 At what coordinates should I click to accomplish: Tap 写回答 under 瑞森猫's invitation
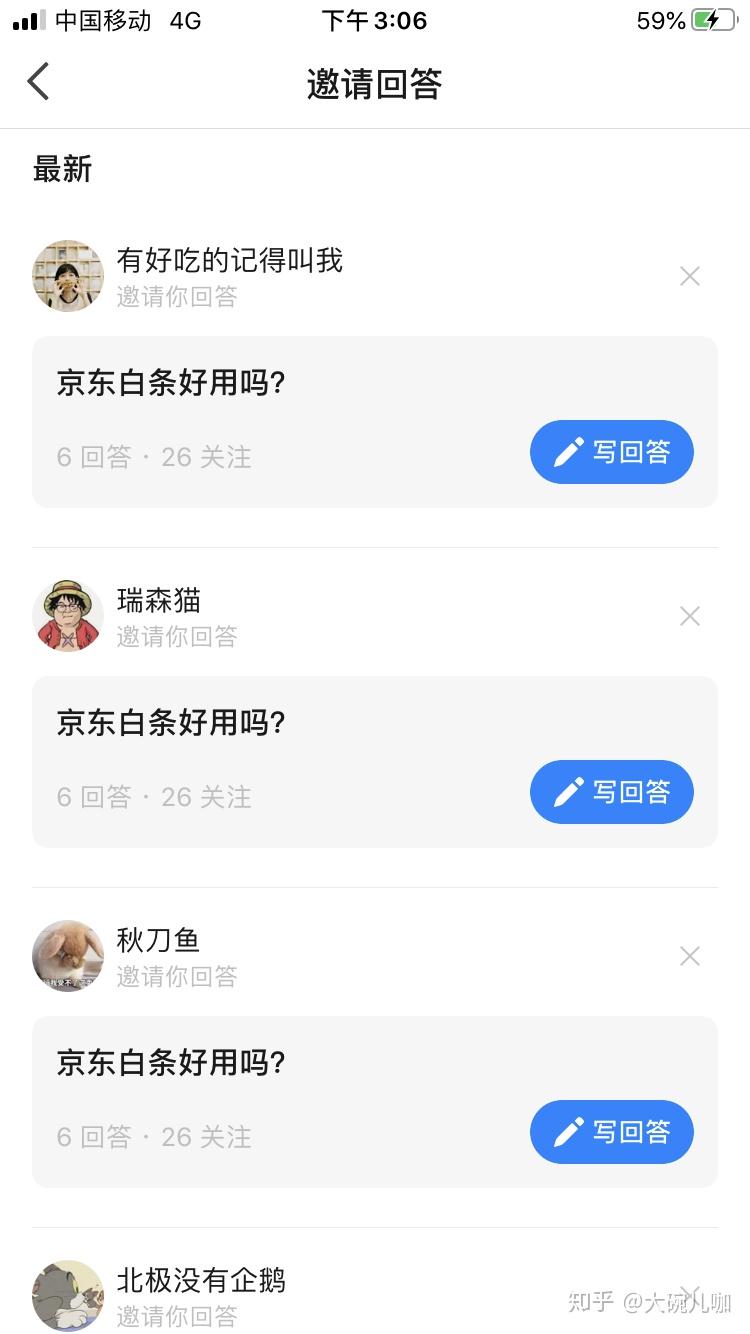pyautogui.click(x=612, y=792)
